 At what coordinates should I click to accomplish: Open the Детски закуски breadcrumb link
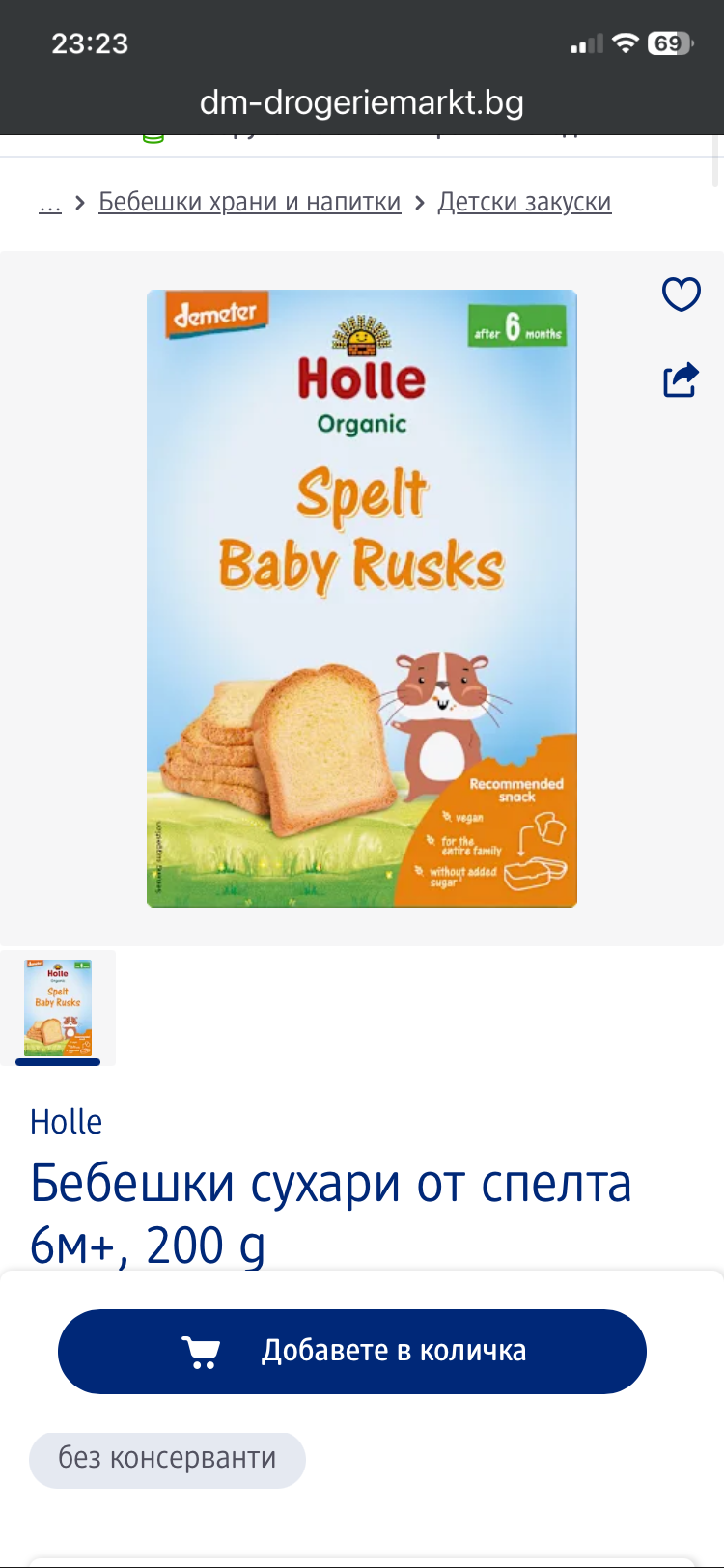[x=524, y=202]
